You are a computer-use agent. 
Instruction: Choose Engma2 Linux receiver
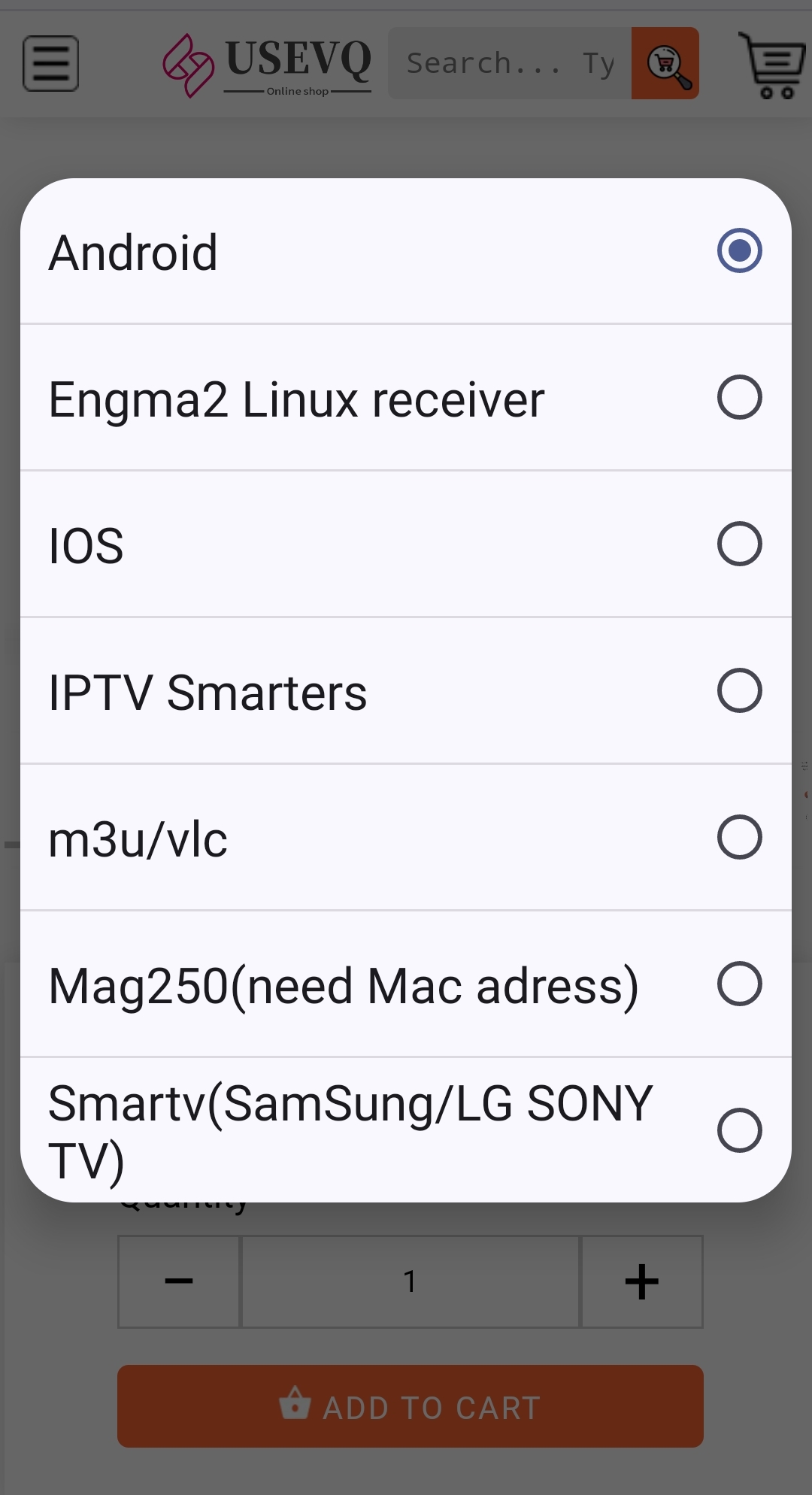406,398
